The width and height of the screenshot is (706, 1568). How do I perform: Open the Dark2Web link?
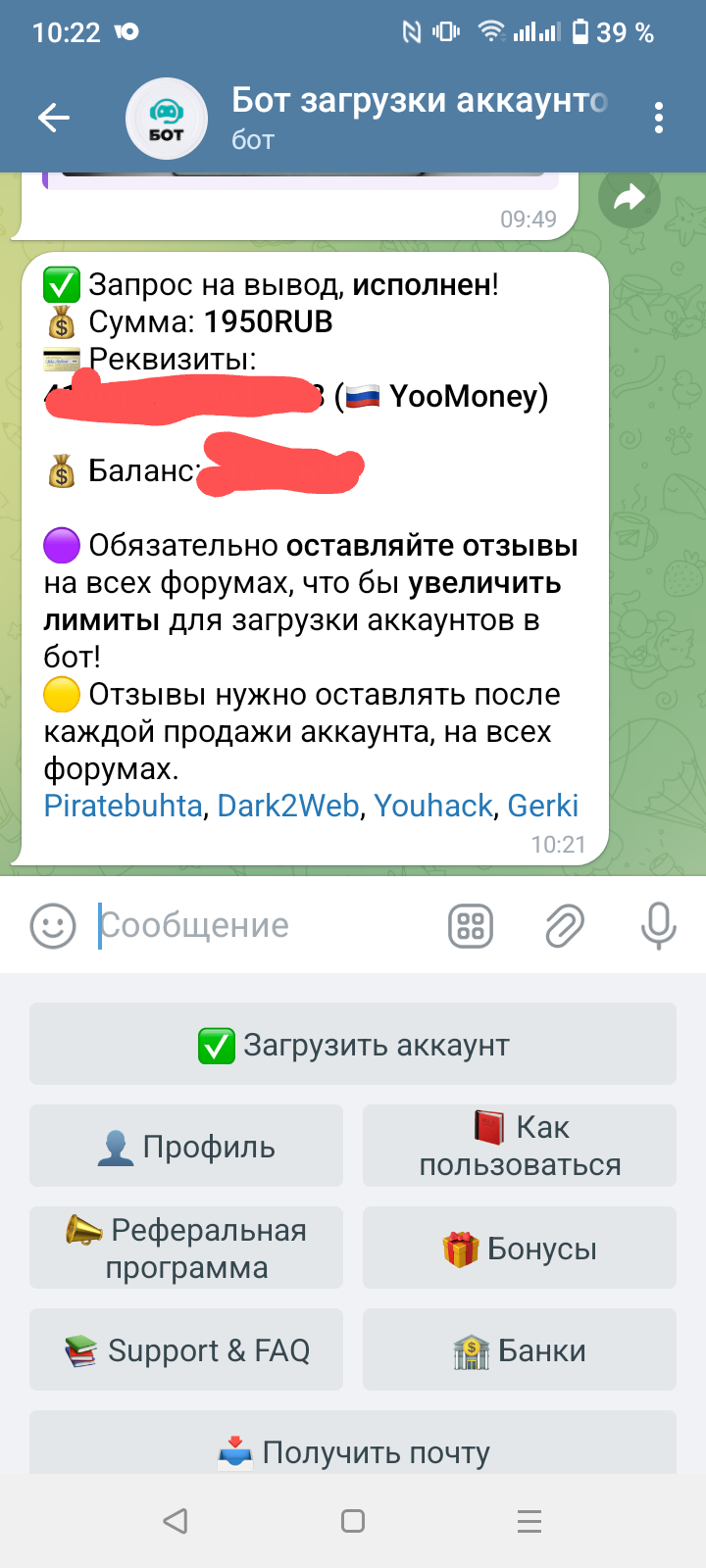tap(288, 806)
